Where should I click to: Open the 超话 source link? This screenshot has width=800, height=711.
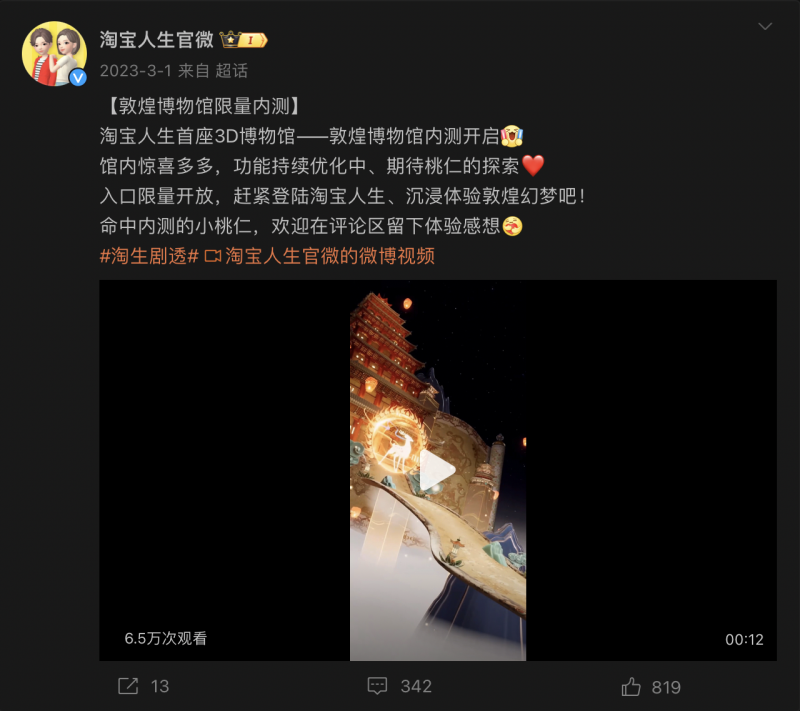[x=231, y=71]
